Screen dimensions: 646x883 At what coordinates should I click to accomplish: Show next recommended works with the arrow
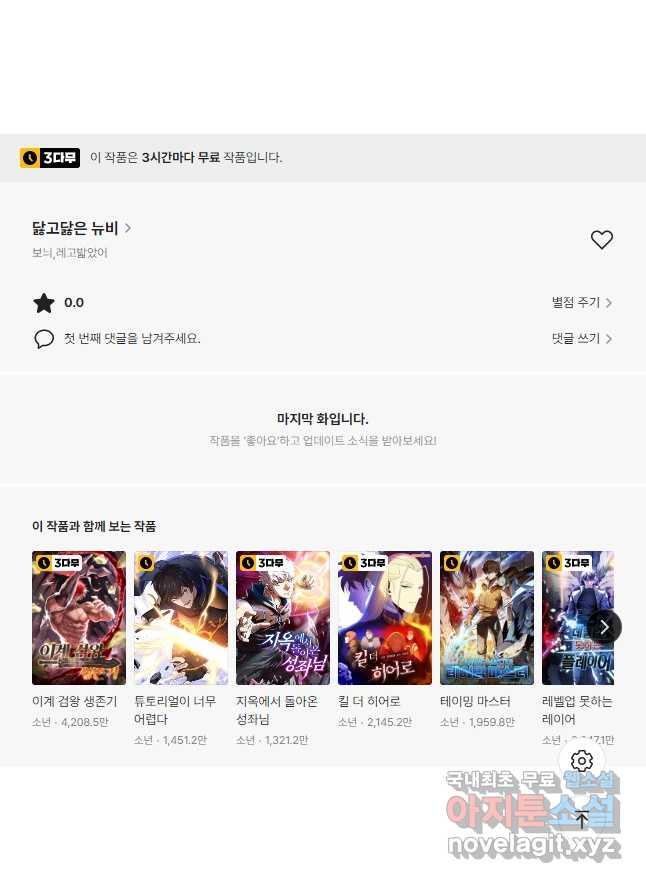[x=604, y=627]
